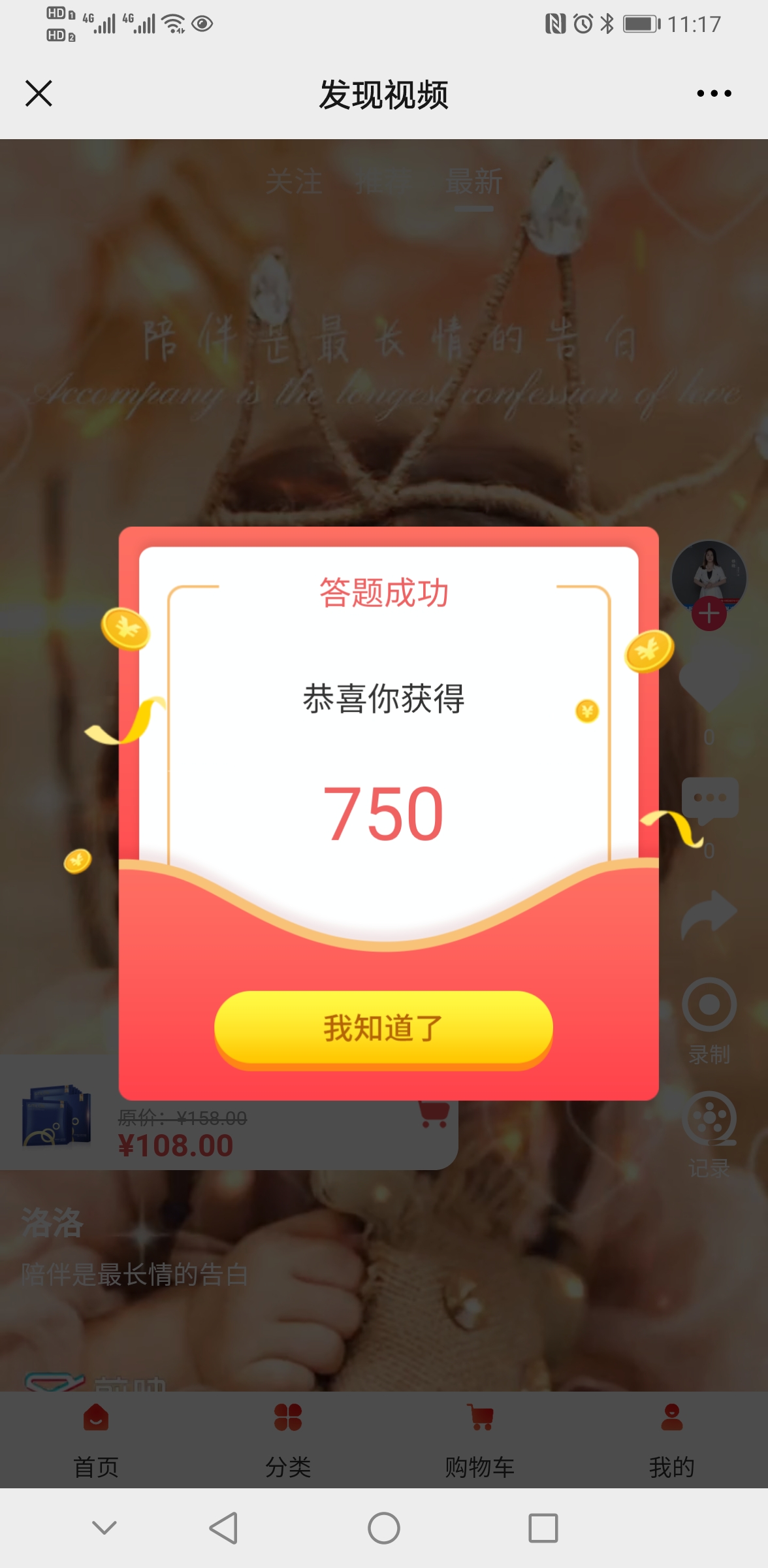Open the three-dot overflow menu
768x1568 pixels.
[714, 93]
